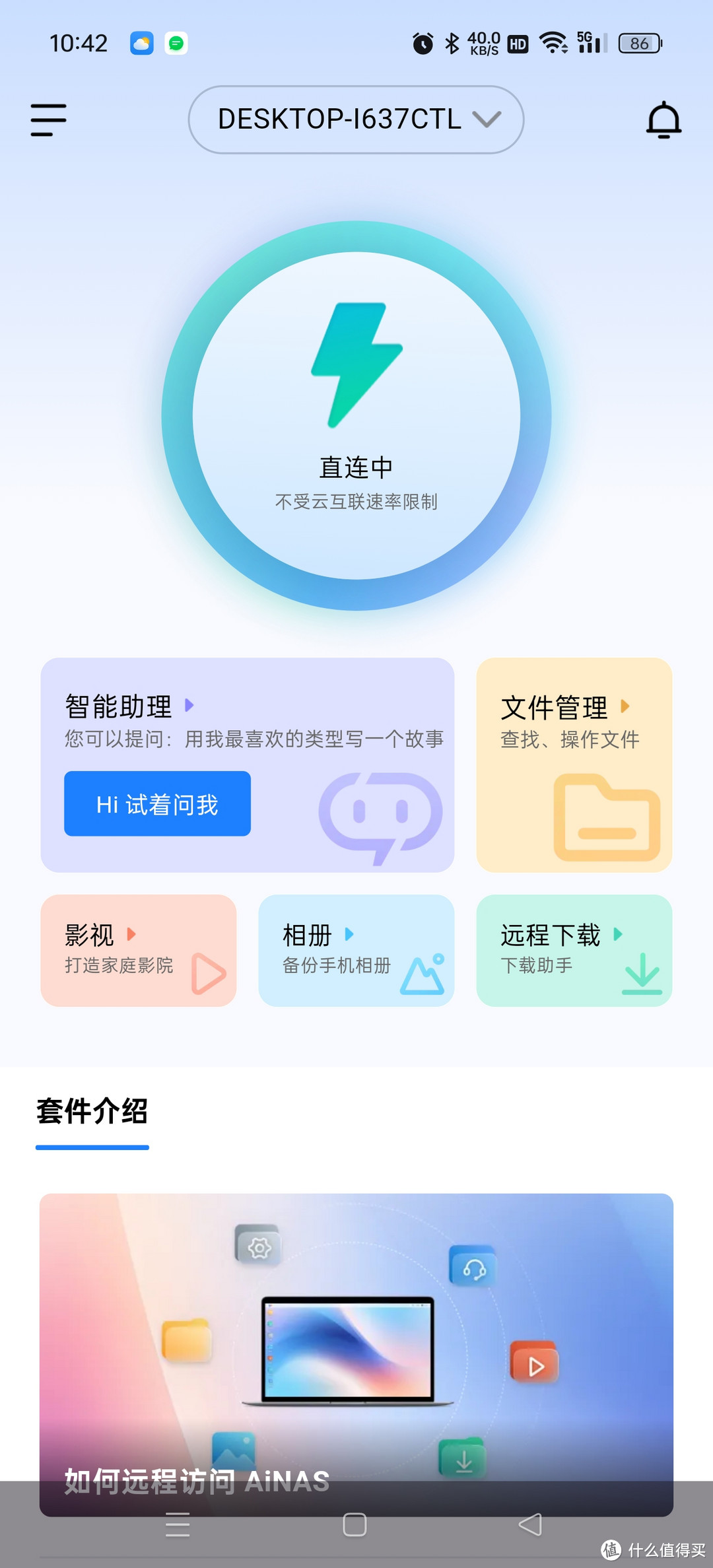Tap the lightning direct-connection status icon

355,363
